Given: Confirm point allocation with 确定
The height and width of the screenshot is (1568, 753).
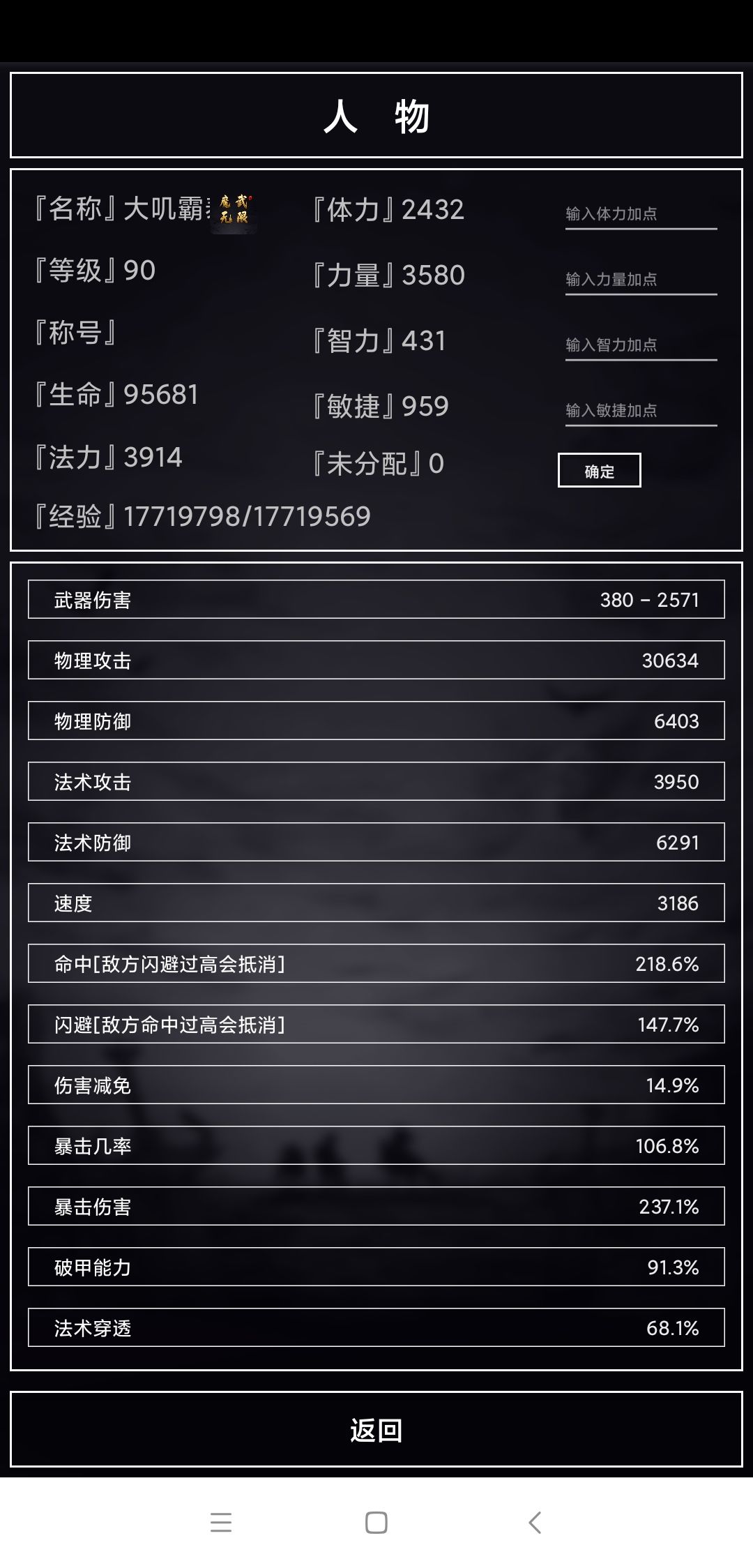Looking at the screenshot, I should pyautogui.click(x=599, y=471).
